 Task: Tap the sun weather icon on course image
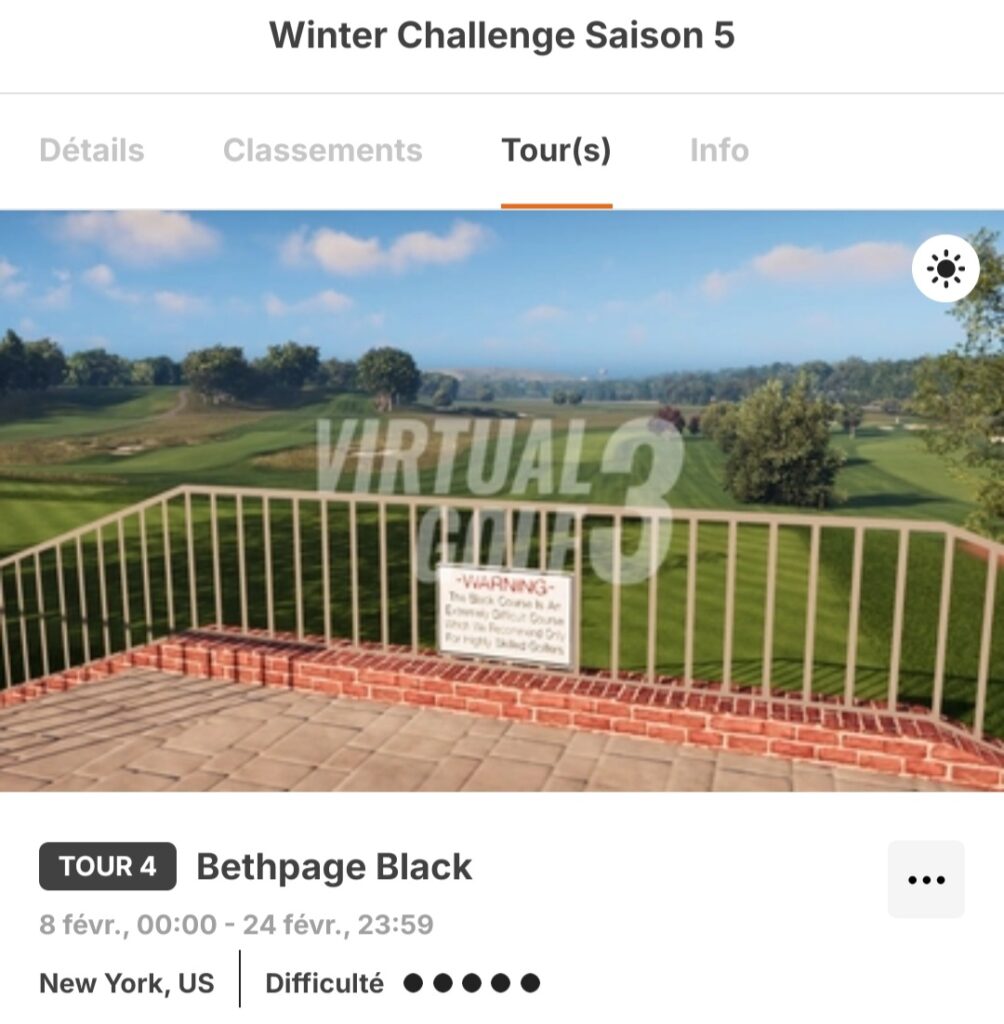click(945, 268)
